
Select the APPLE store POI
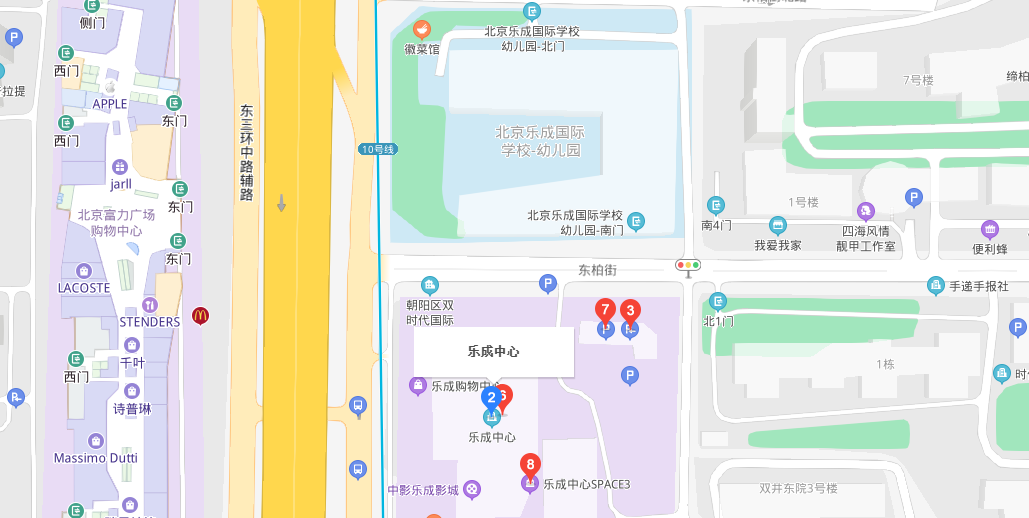coord(110,103)
